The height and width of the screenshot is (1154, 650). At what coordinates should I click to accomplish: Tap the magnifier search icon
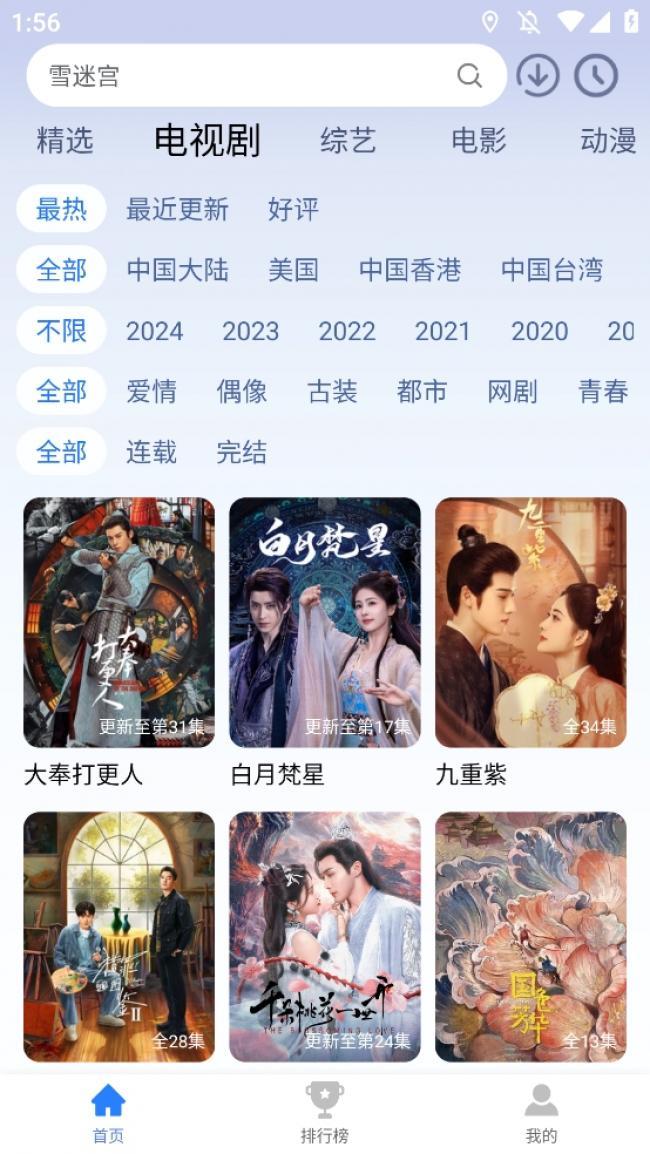tap(469, 75)
